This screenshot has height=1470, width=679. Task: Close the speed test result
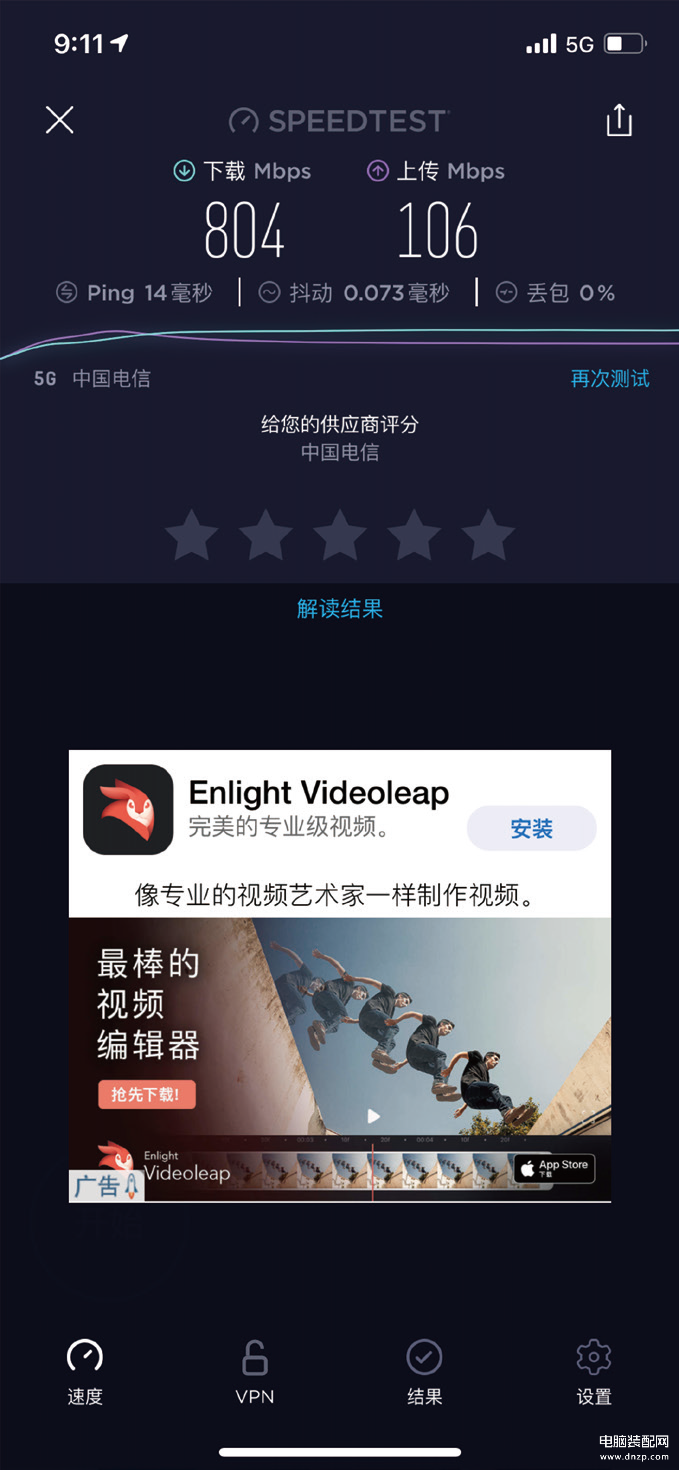[60, 120]
